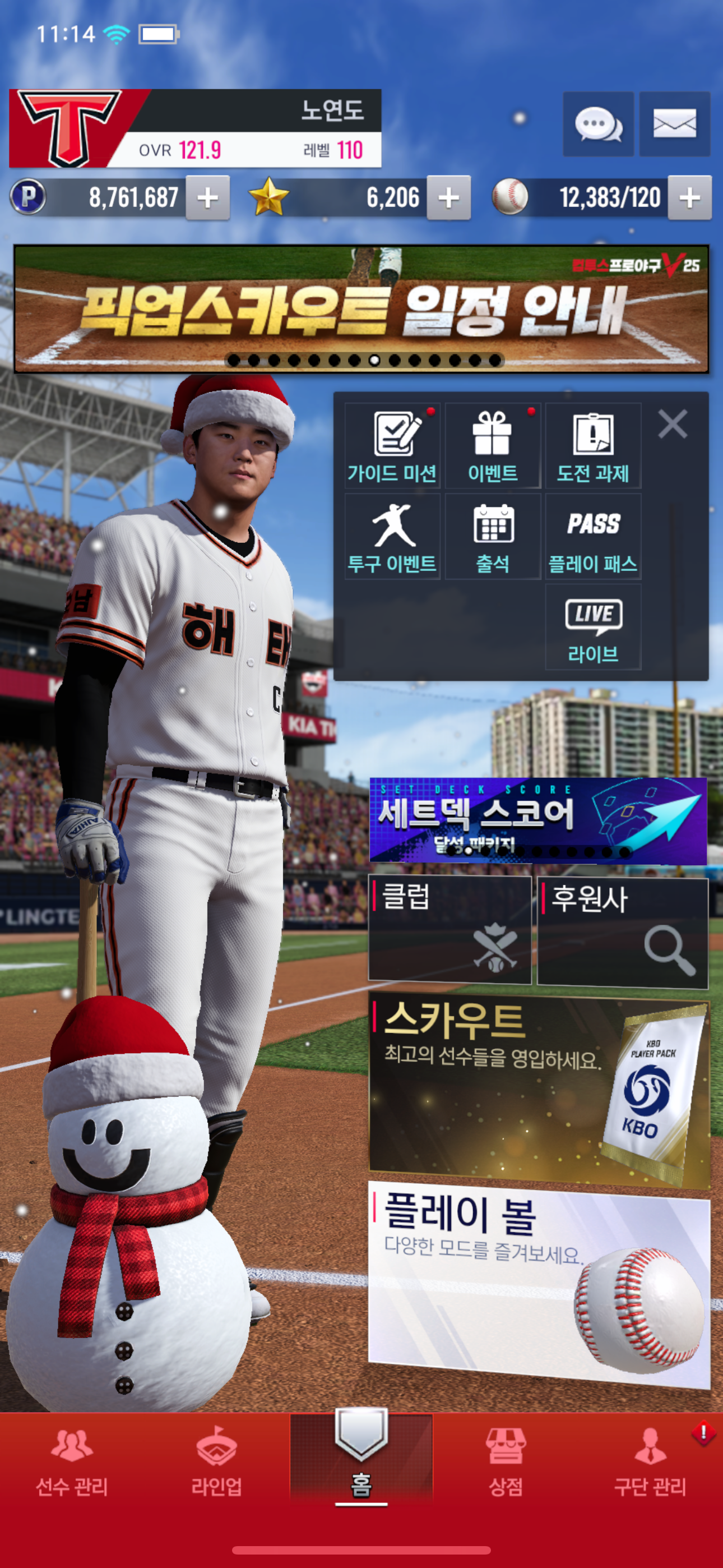Open 가이드 미션

392,446
